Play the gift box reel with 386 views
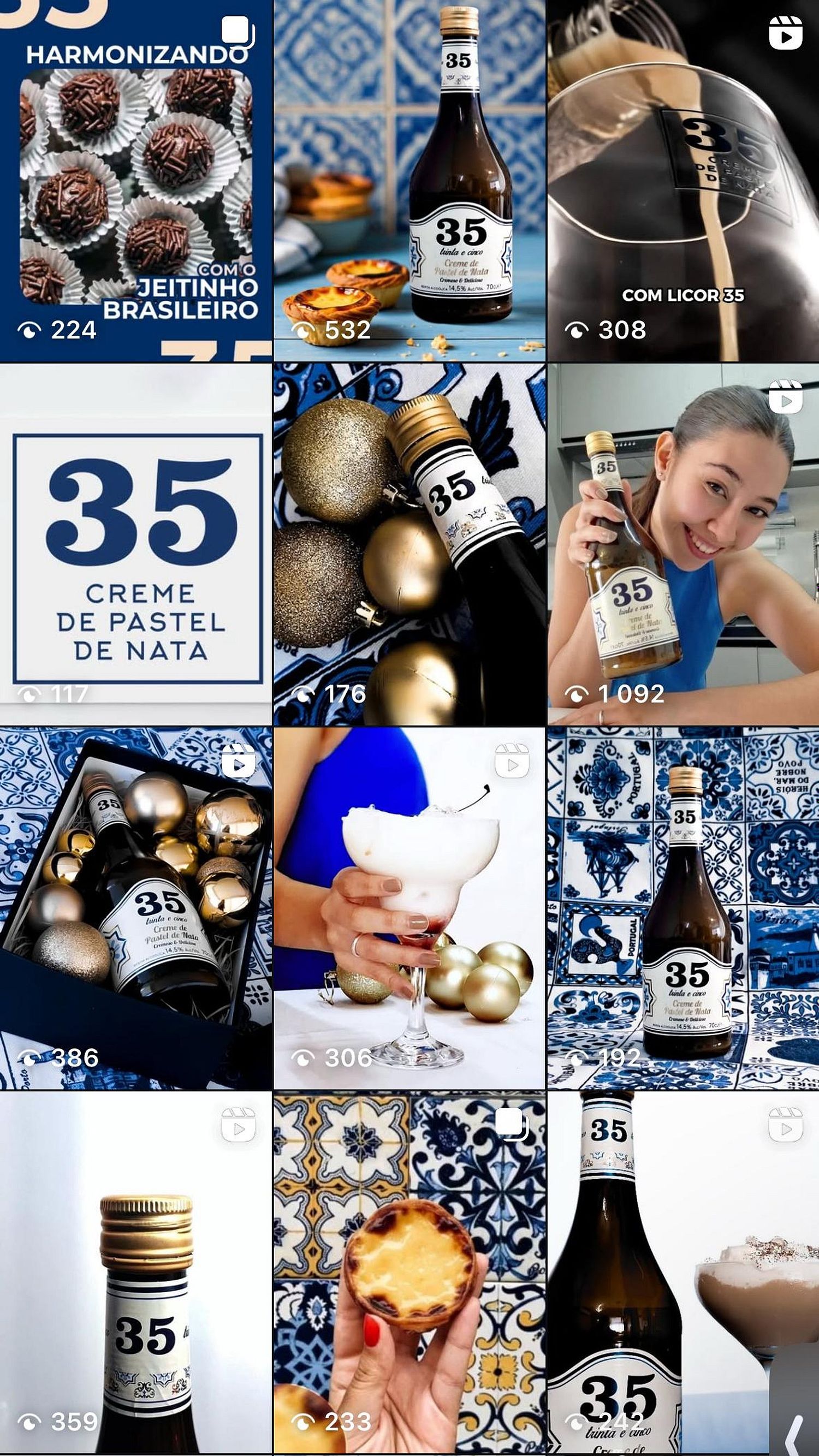Screen dimensions: 819x1456 pyautogui.click(x=135, y=908)
